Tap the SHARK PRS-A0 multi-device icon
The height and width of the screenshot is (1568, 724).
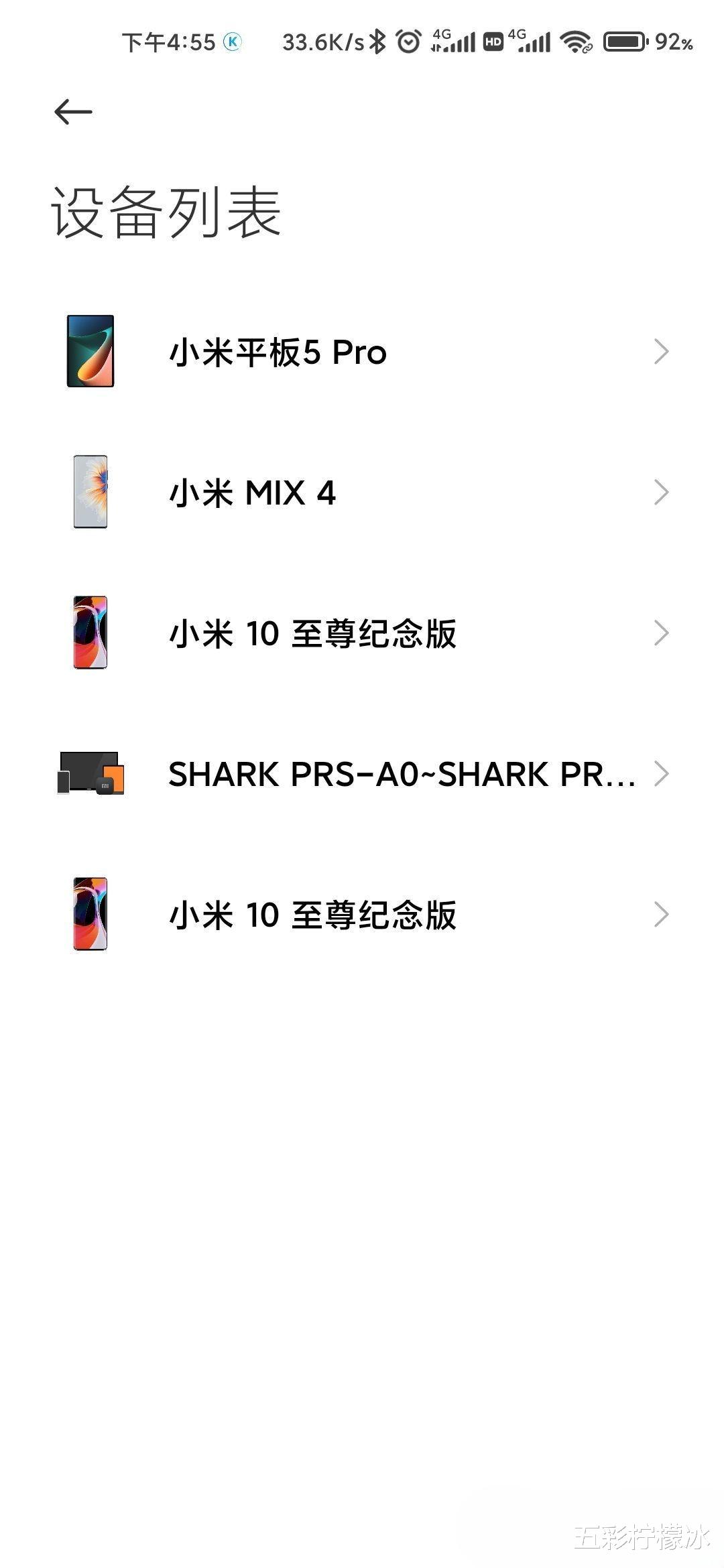point(90,773)
